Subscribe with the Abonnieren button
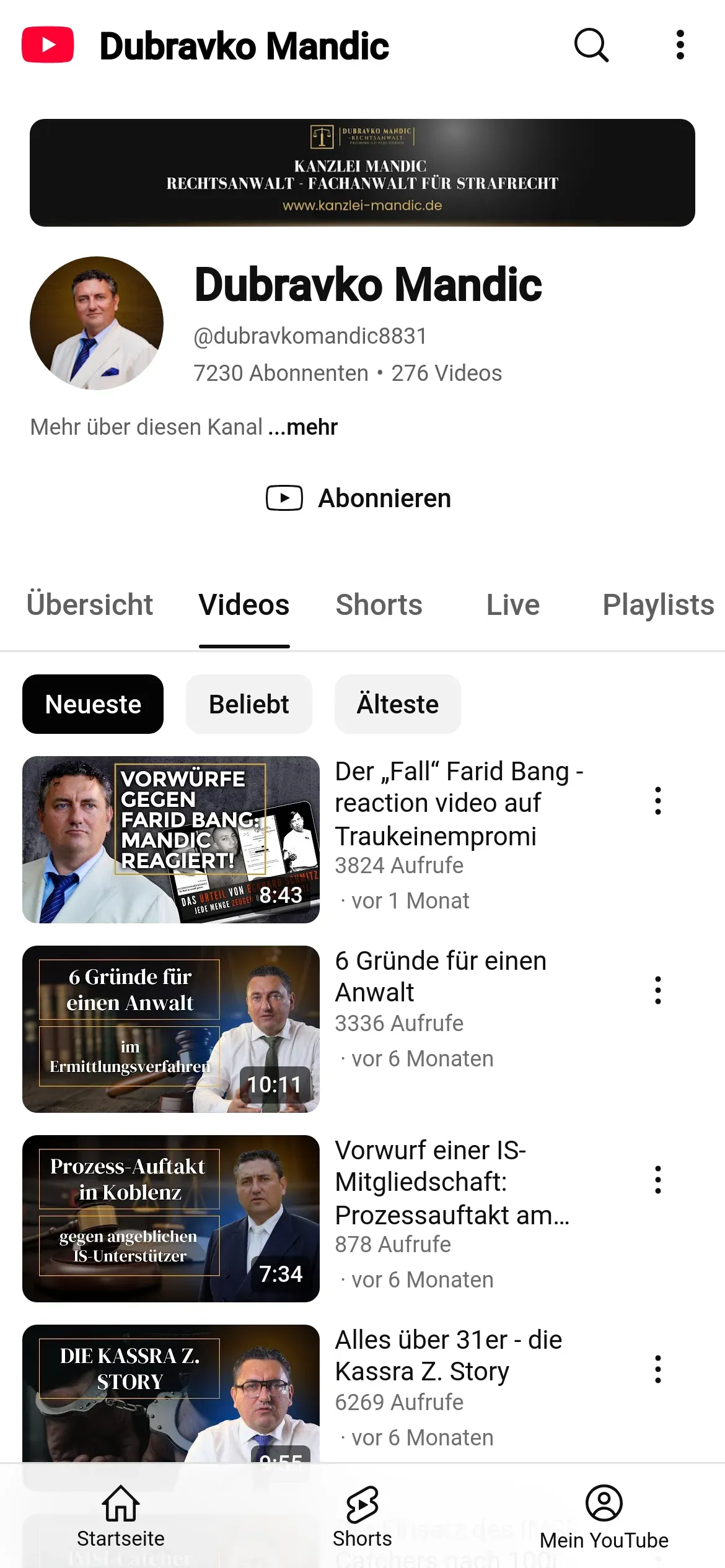Image resolution: width=725 pixels, height=1568 pixels. (x=359, y=499)
